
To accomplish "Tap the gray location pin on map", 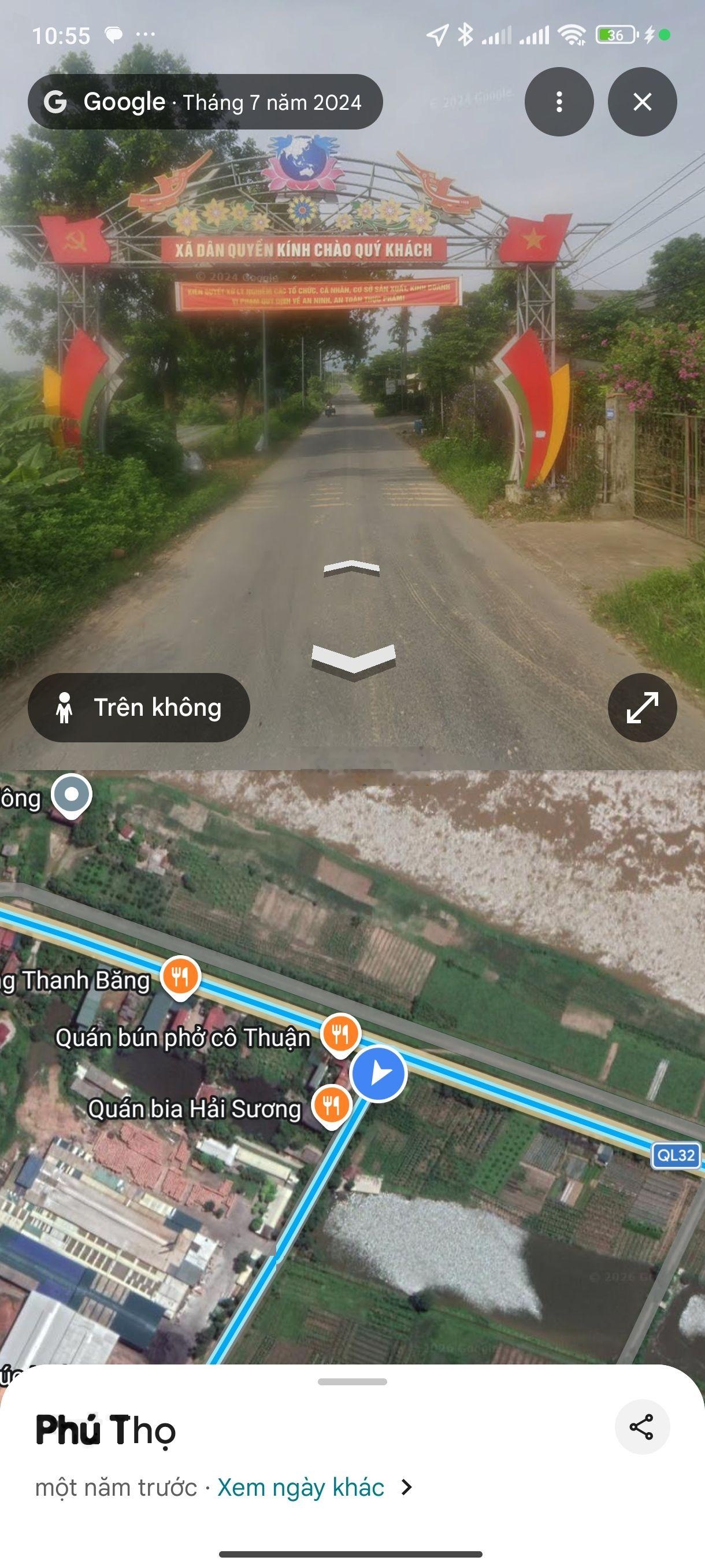I will pyautogui.click(x=71, y=794).
